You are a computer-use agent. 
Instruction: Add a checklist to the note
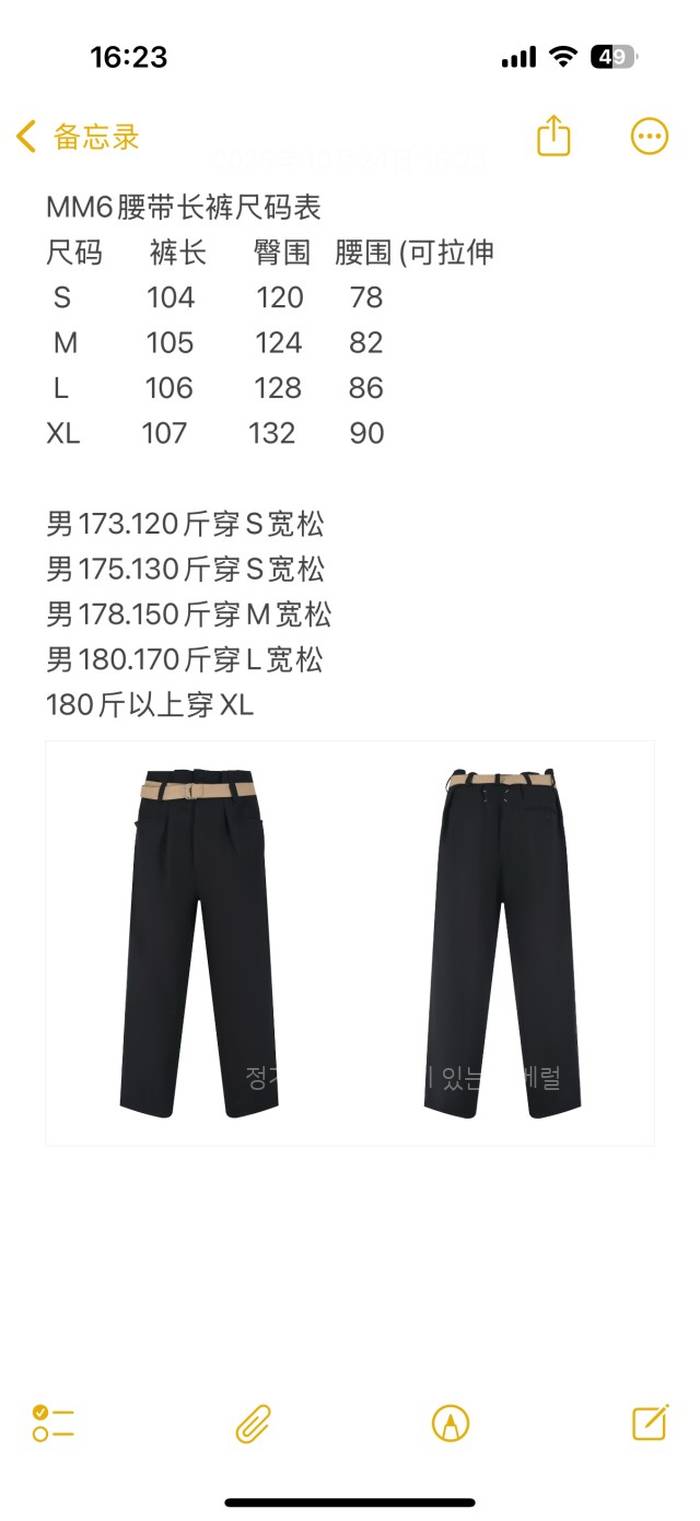[53, 1422]
